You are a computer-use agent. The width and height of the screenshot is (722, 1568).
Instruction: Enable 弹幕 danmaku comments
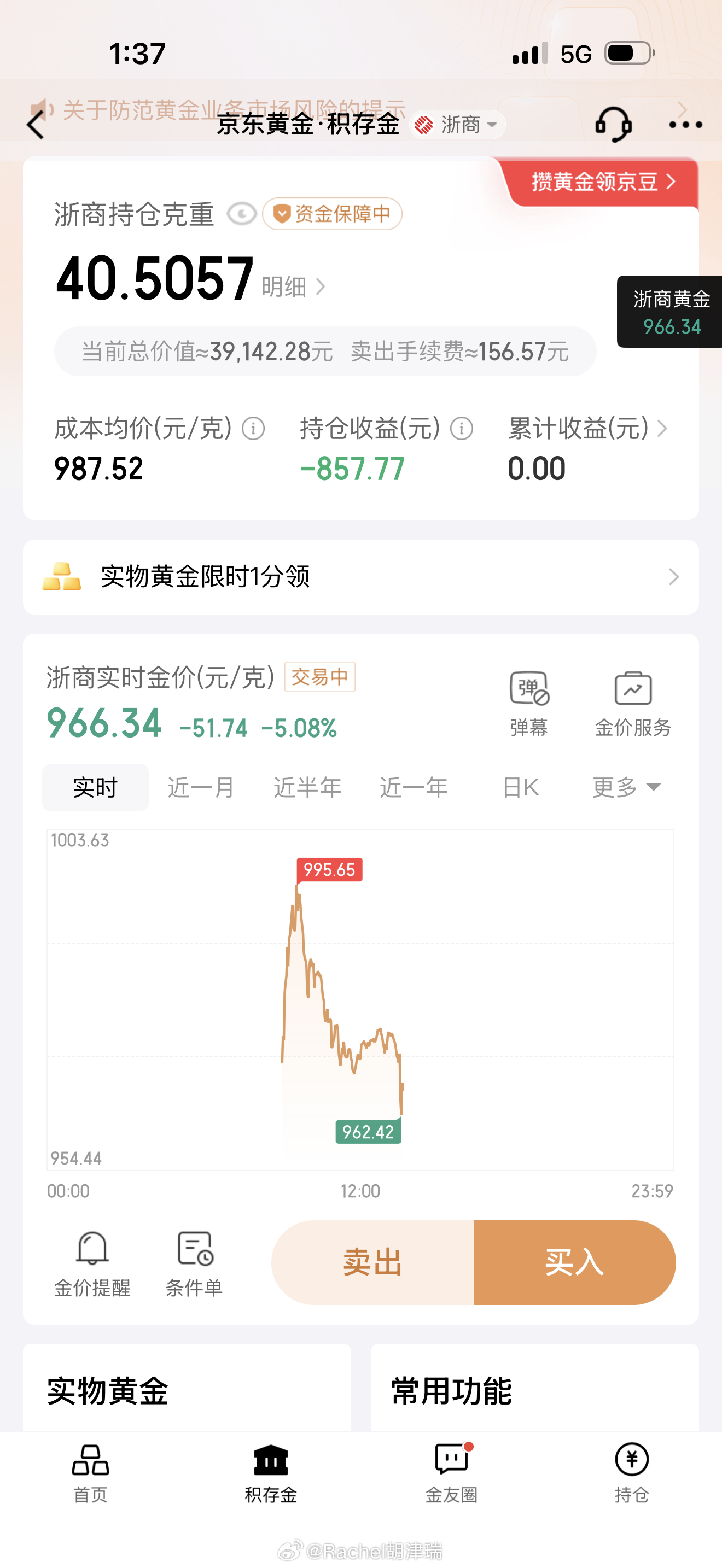(527, 688)
